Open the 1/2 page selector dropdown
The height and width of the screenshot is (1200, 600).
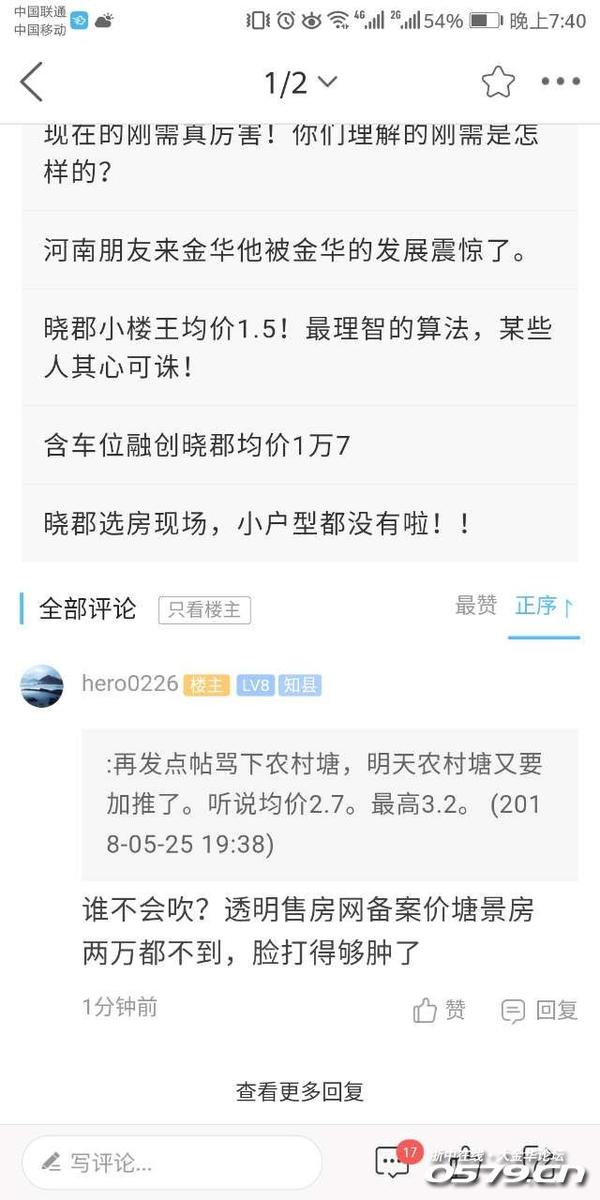300,83
